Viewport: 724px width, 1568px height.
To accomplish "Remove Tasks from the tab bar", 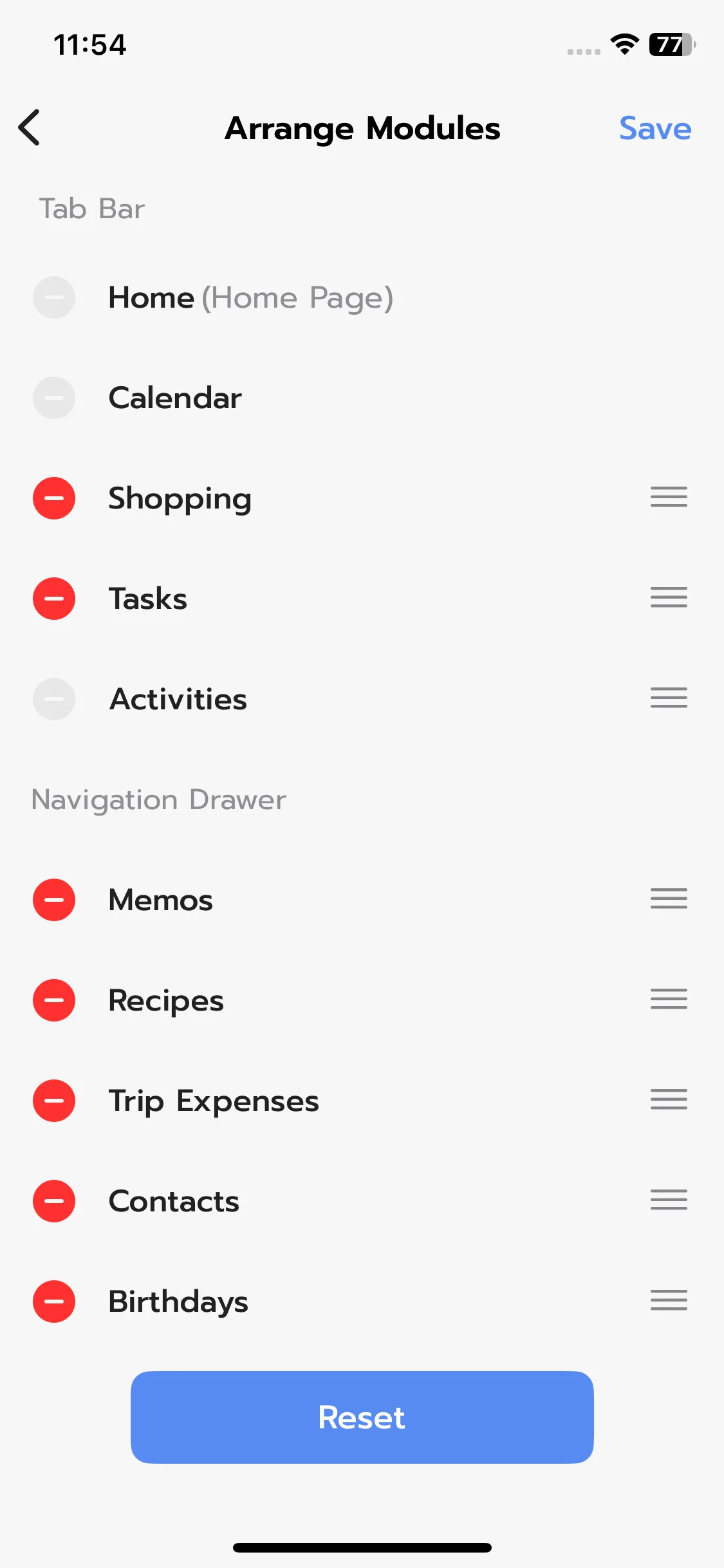I will (x=54, y=599).
